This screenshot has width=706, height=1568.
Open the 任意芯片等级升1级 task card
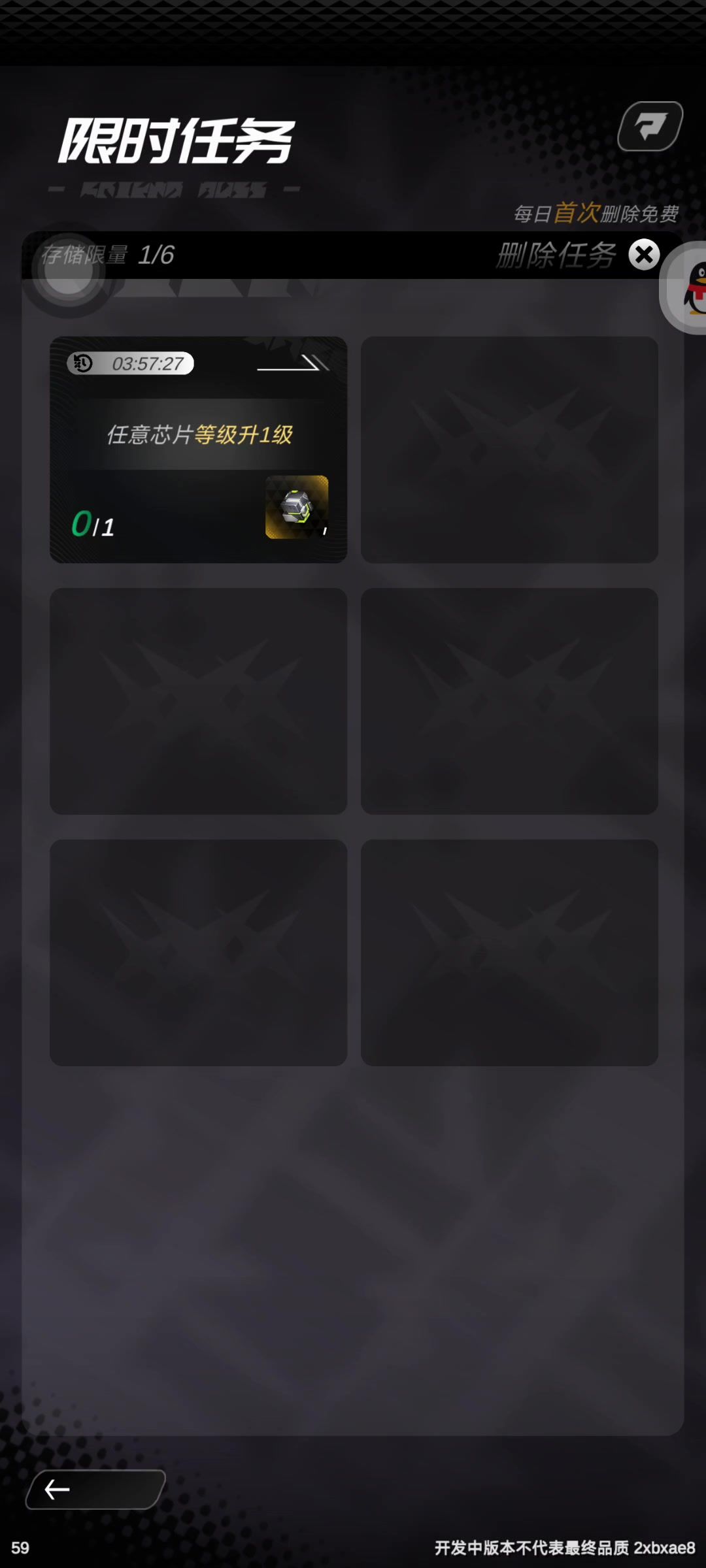[x=198, y=449]
